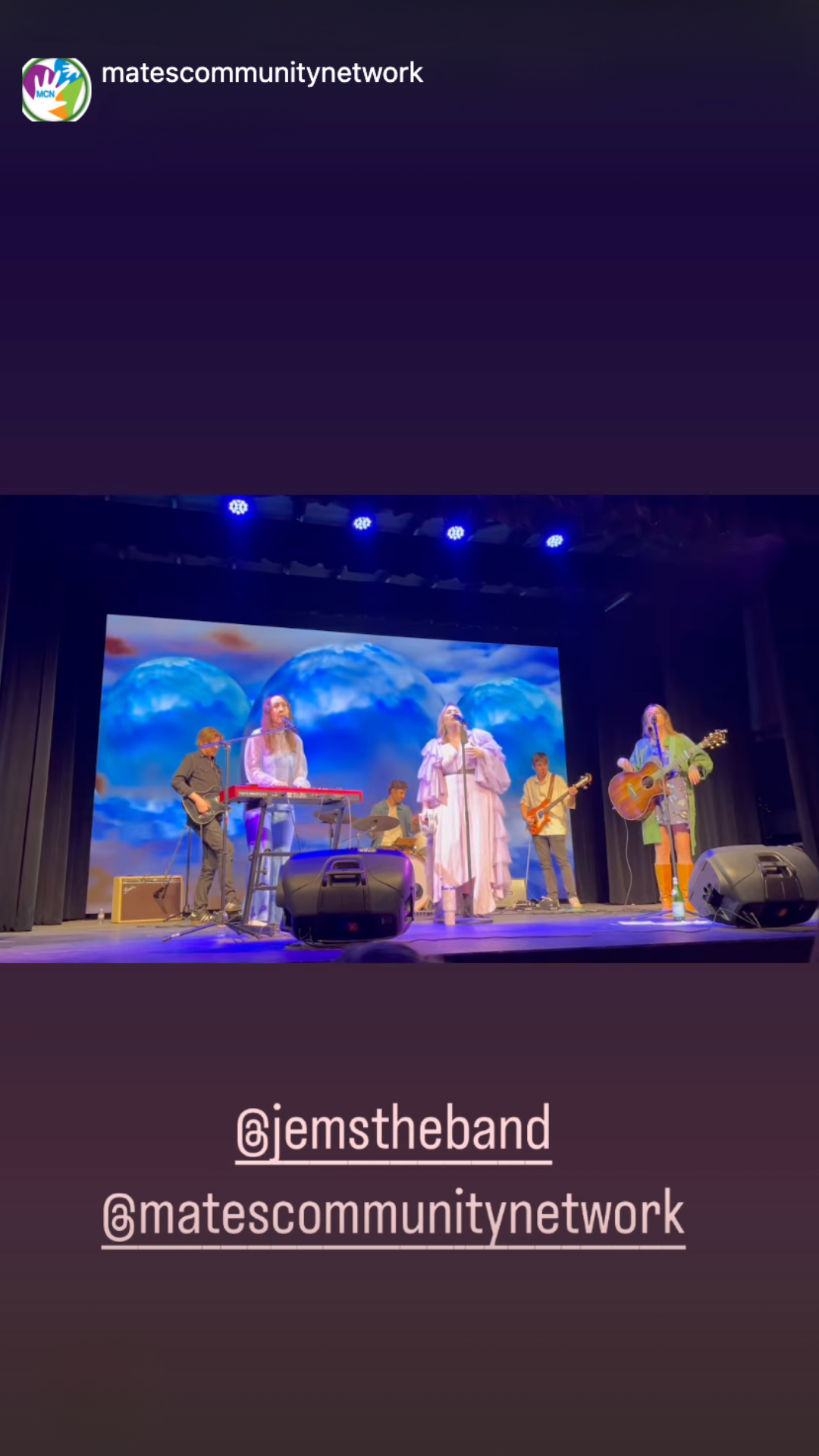
Task: Open the matescommunitynetwork profile picture
Action: click(x=56, y=89)
